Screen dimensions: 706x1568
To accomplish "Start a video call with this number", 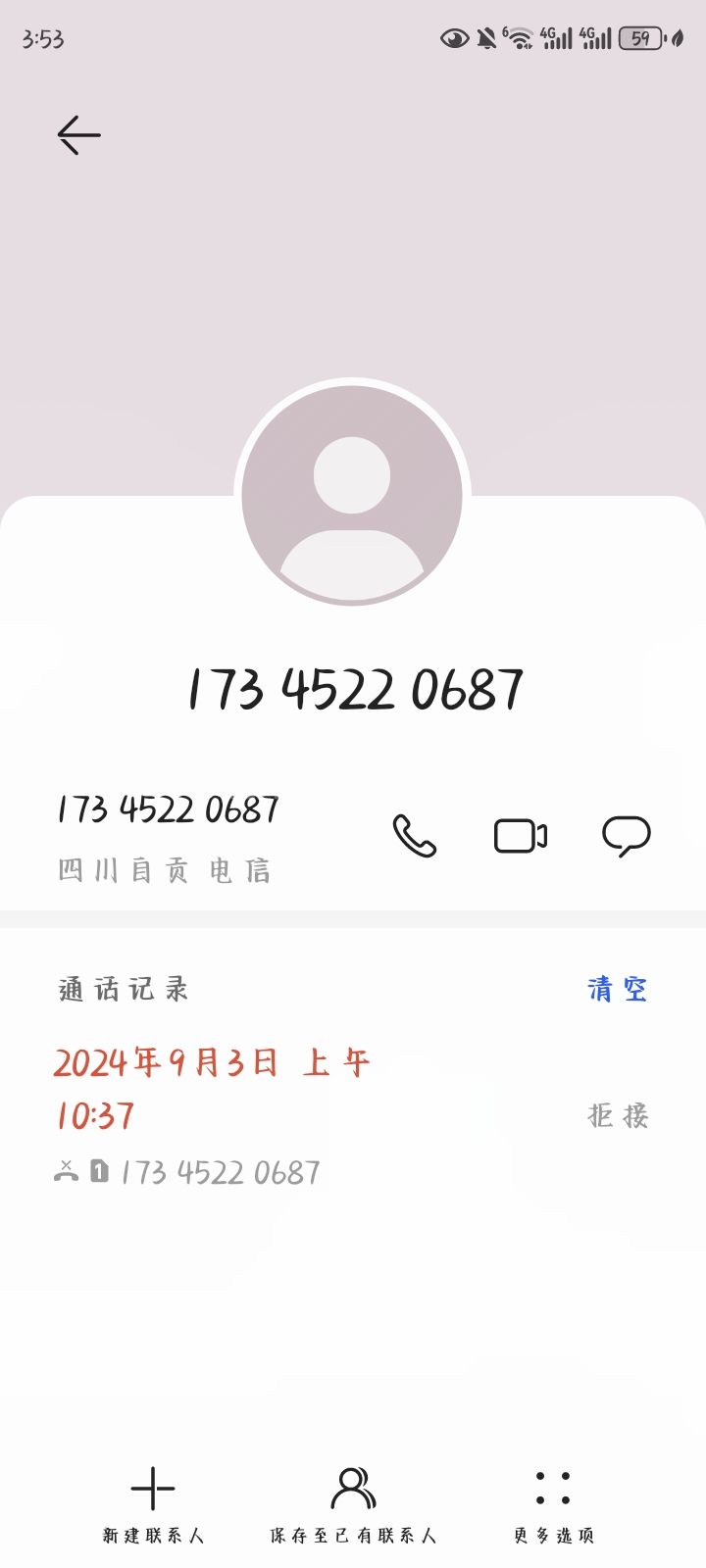I will 520,836.
